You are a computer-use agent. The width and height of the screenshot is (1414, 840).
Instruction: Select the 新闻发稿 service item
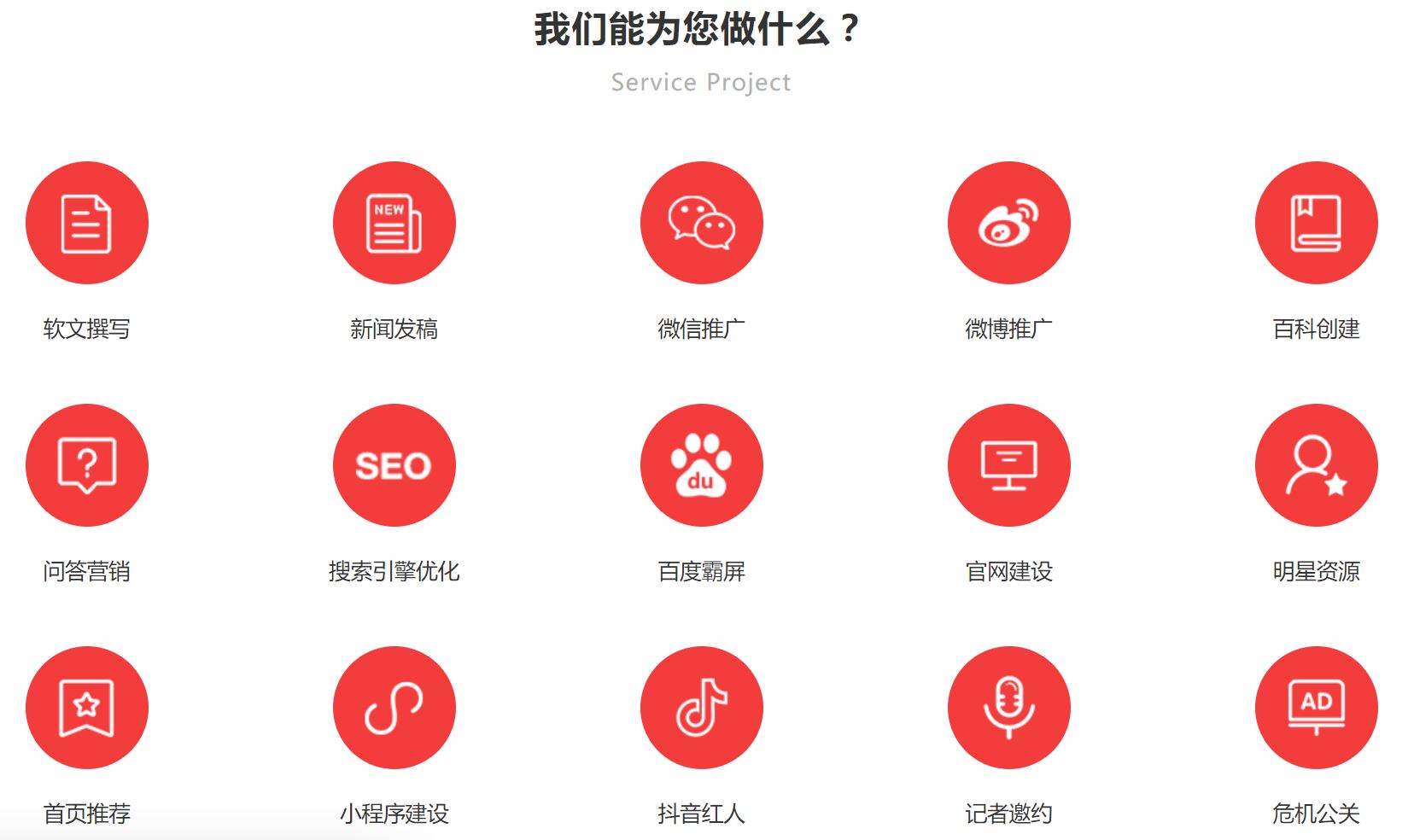pos(394,223)
